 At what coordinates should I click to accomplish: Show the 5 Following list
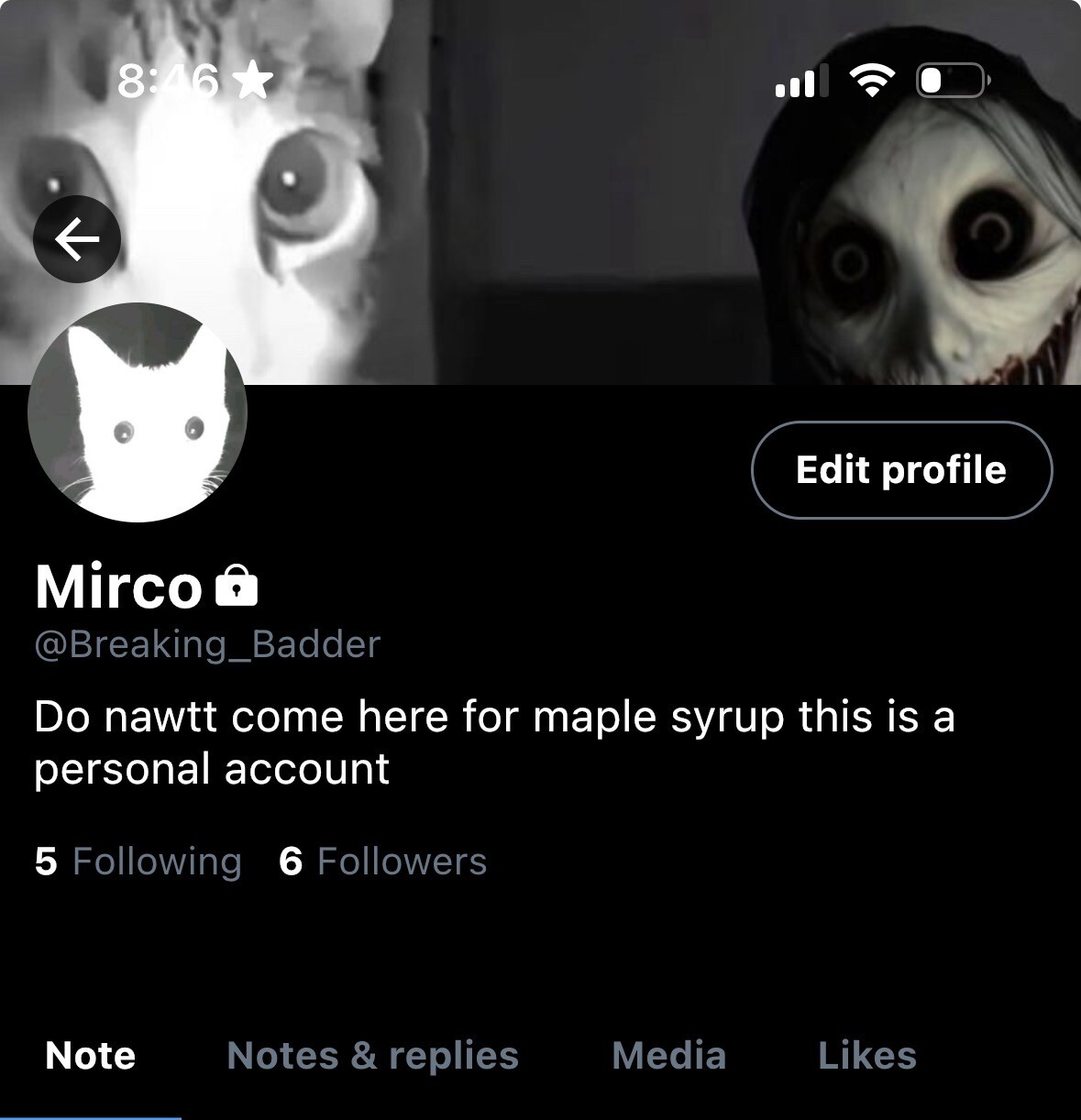138,862
